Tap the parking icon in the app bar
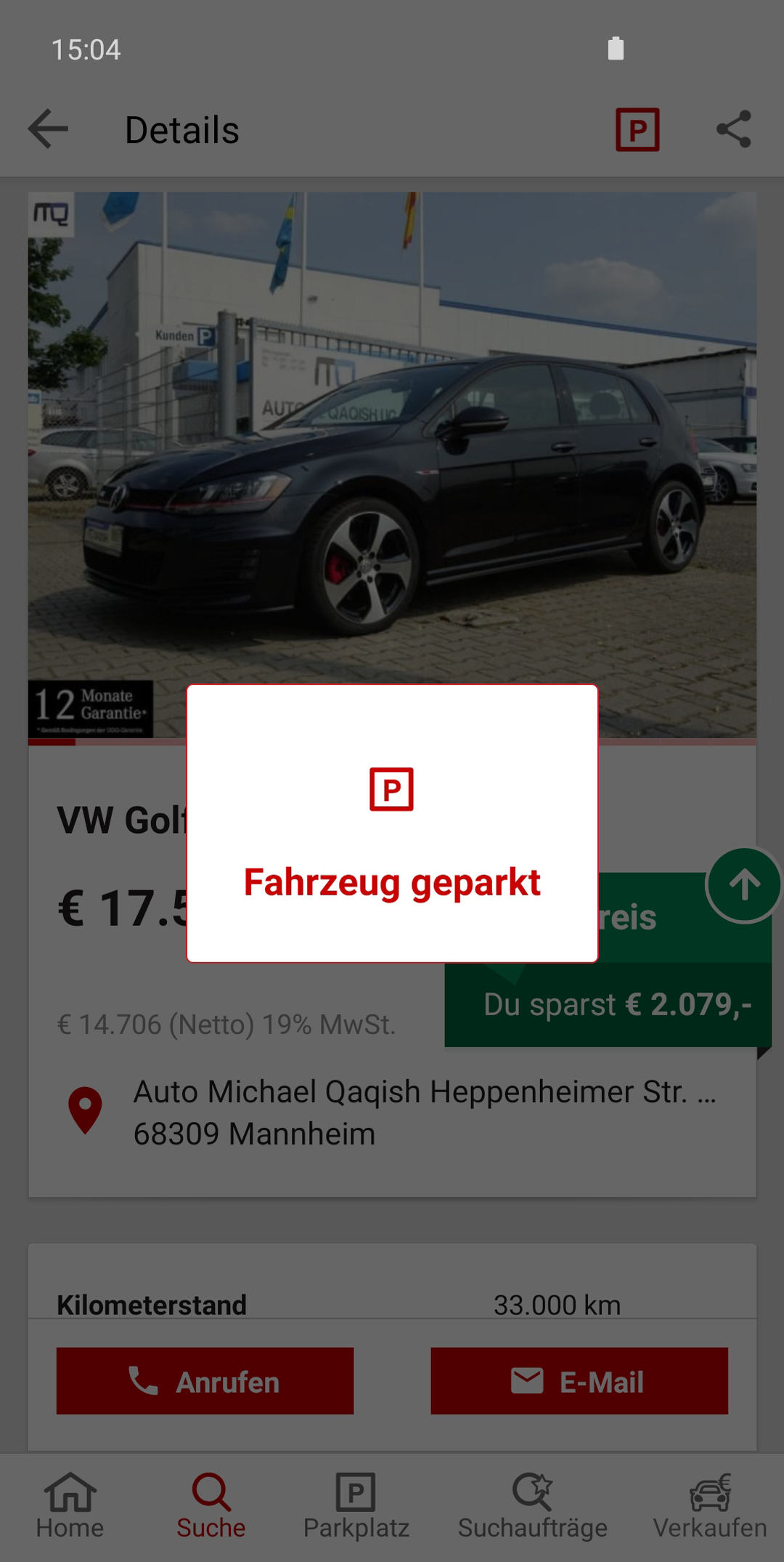The height and width of the screenshot is (1562, 784). pos(637,130)
